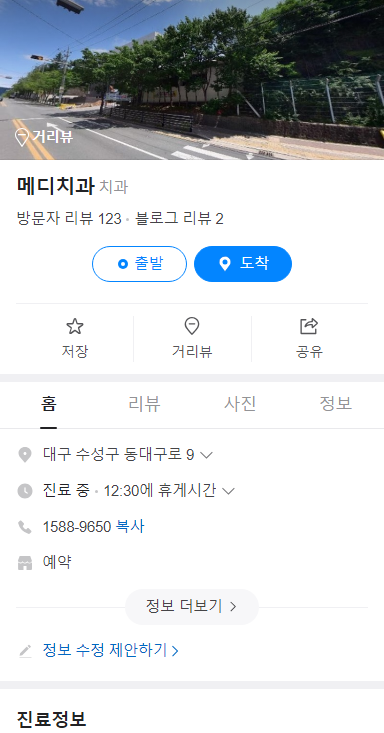Image resolution: width=384 pixels, height=733 pixels.
Task: Set 메디치과 as 출발 point
Action: point(139,264)
